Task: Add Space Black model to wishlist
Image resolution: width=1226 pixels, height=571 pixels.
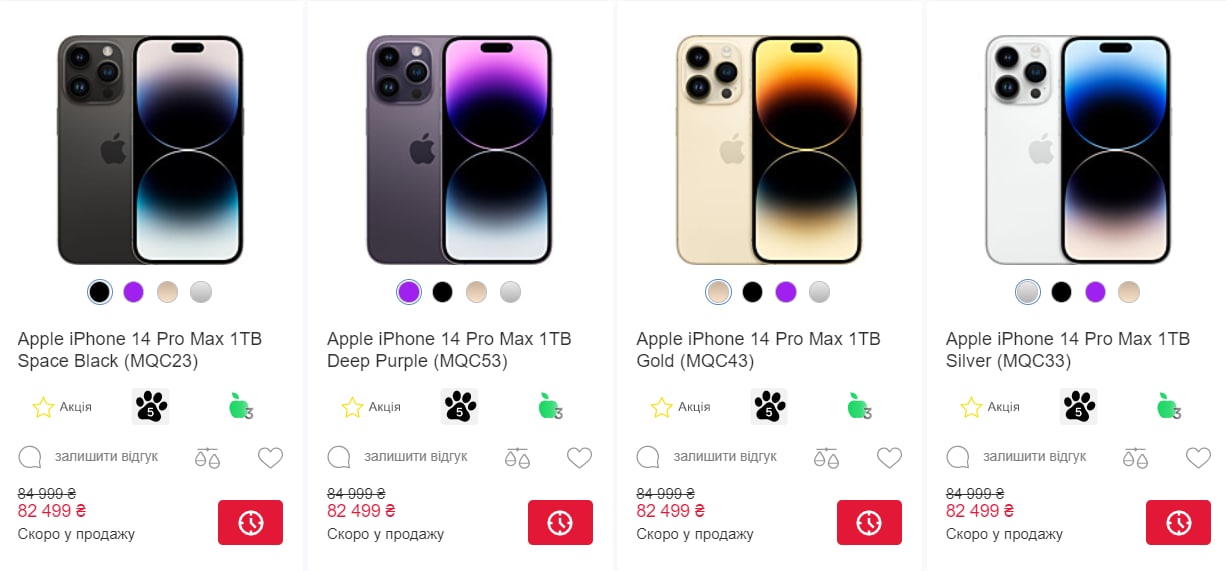Action: (x=270, y=458)
